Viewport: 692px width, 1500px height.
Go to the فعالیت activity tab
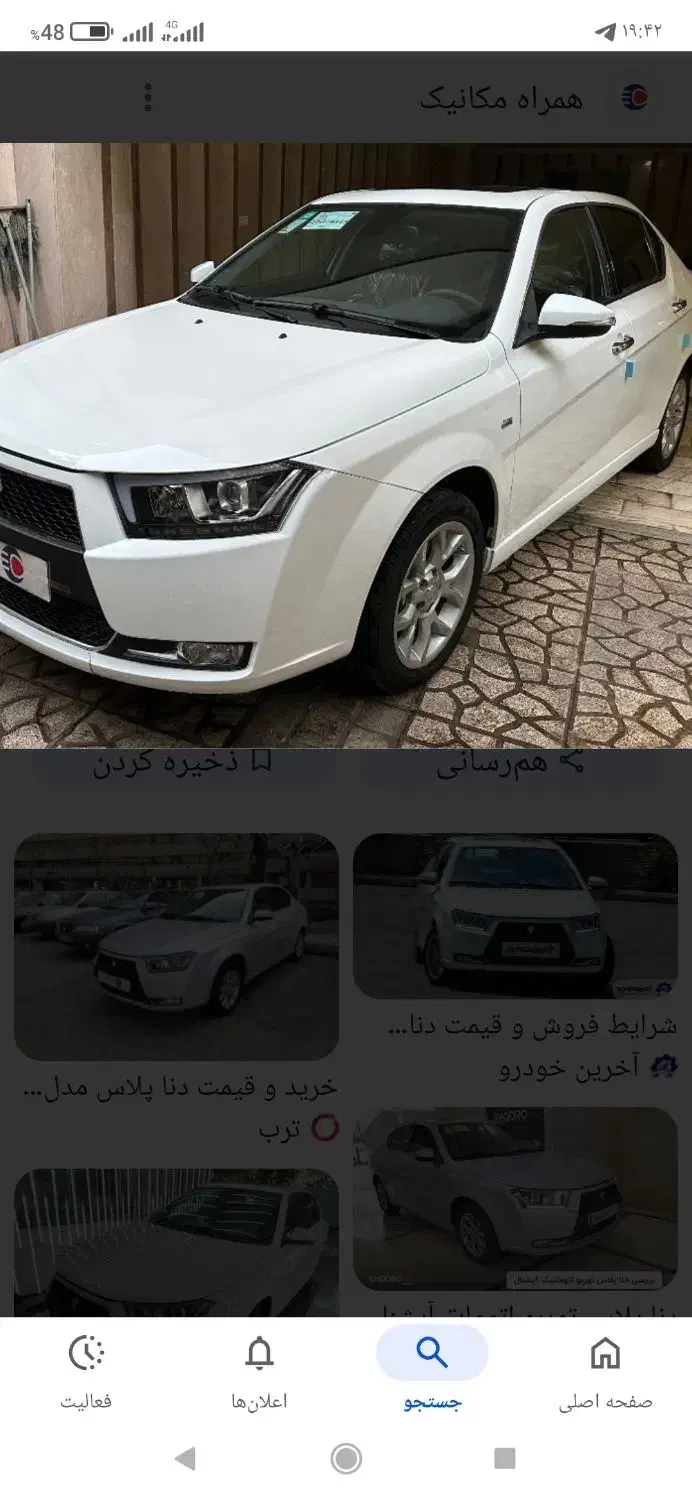click(86, 1372)
